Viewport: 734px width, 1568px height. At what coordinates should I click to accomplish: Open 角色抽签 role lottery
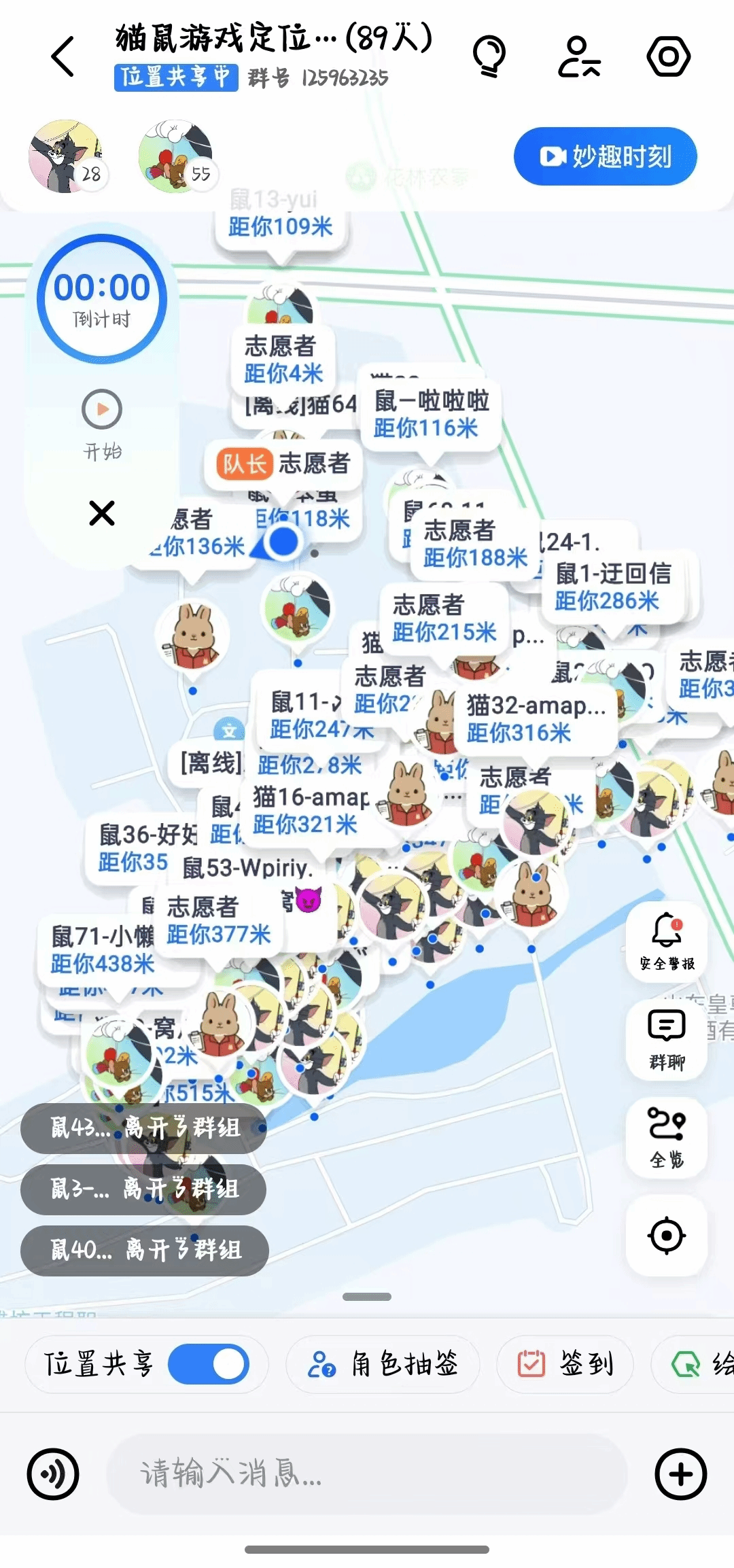tap(384, 1363)
